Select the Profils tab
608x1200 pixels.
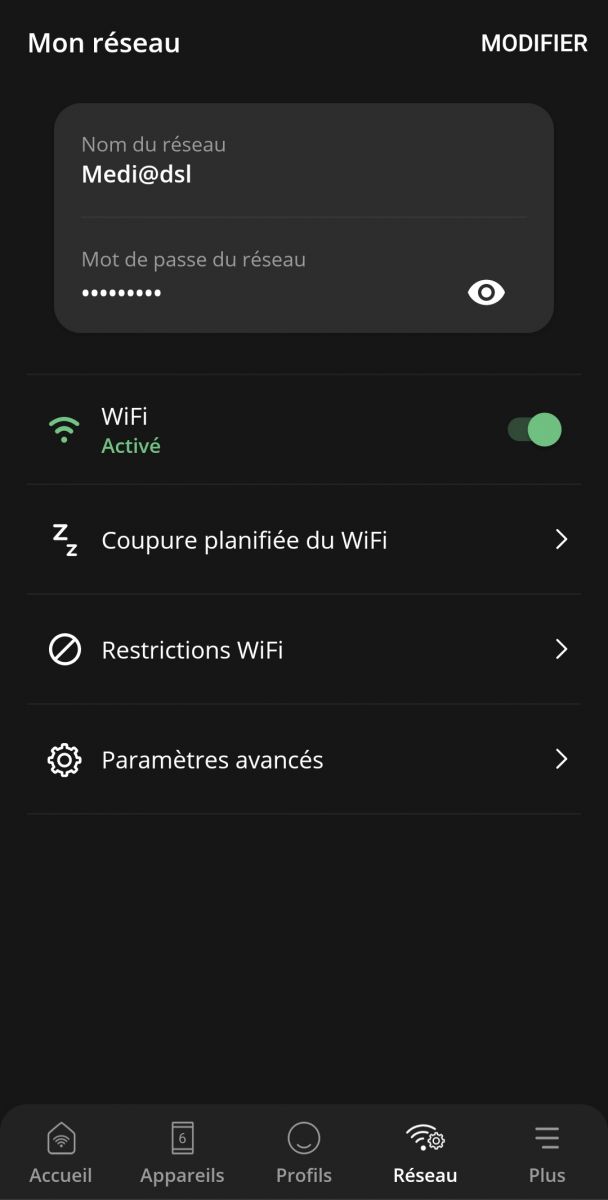coord(304,1152)
